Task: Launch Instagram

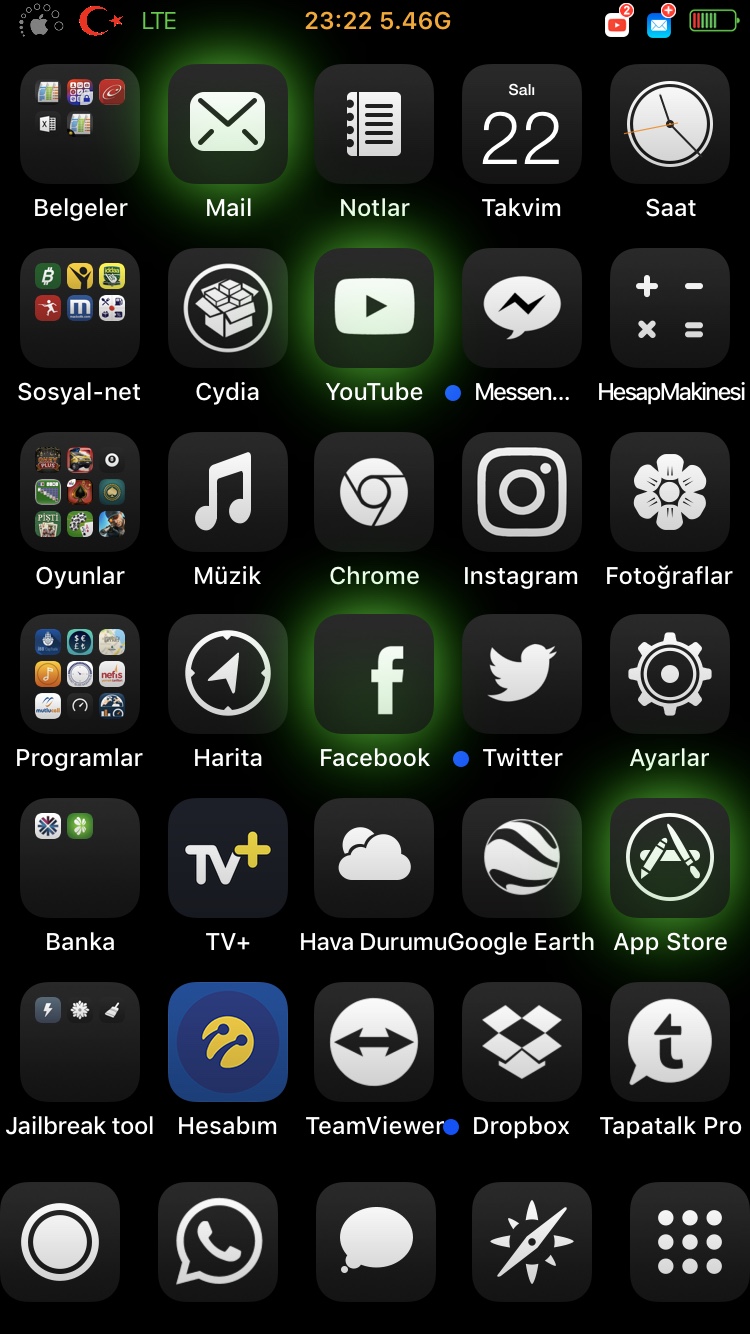Action: [x=521, y=492]
